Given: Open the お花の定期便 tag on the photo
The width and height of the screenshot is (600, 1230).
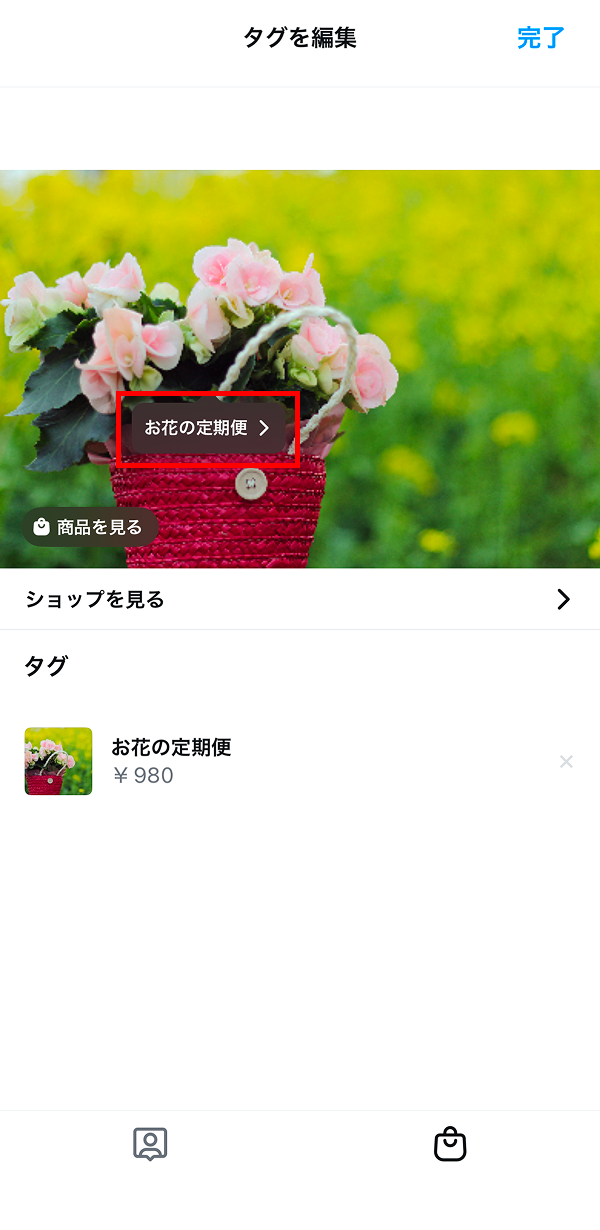Looking at the screenshot, I should [208, 428].
